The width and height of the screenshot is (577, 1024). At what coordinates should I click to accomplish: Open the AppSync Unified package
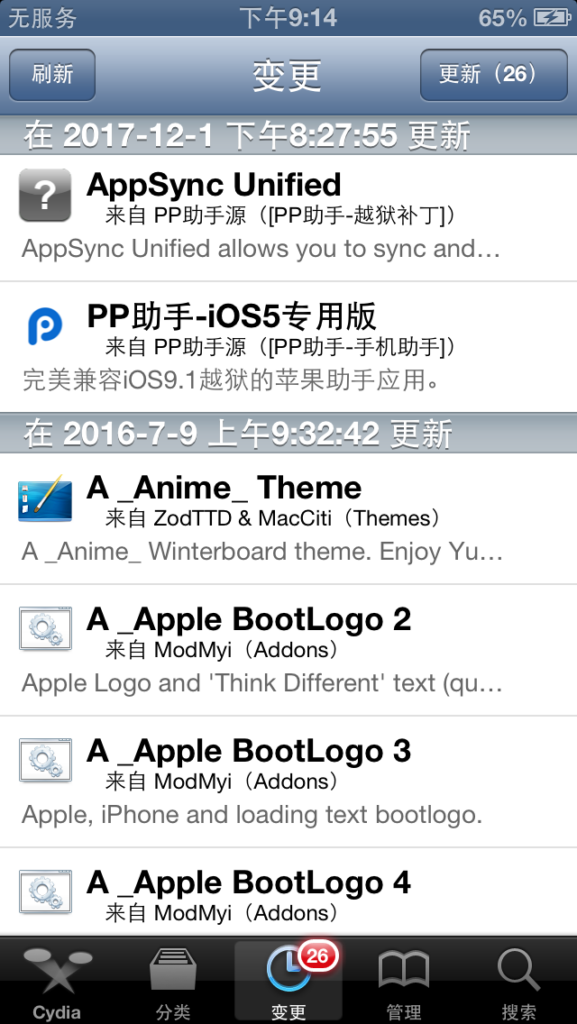pyautogui.click(x=288, y=217)
